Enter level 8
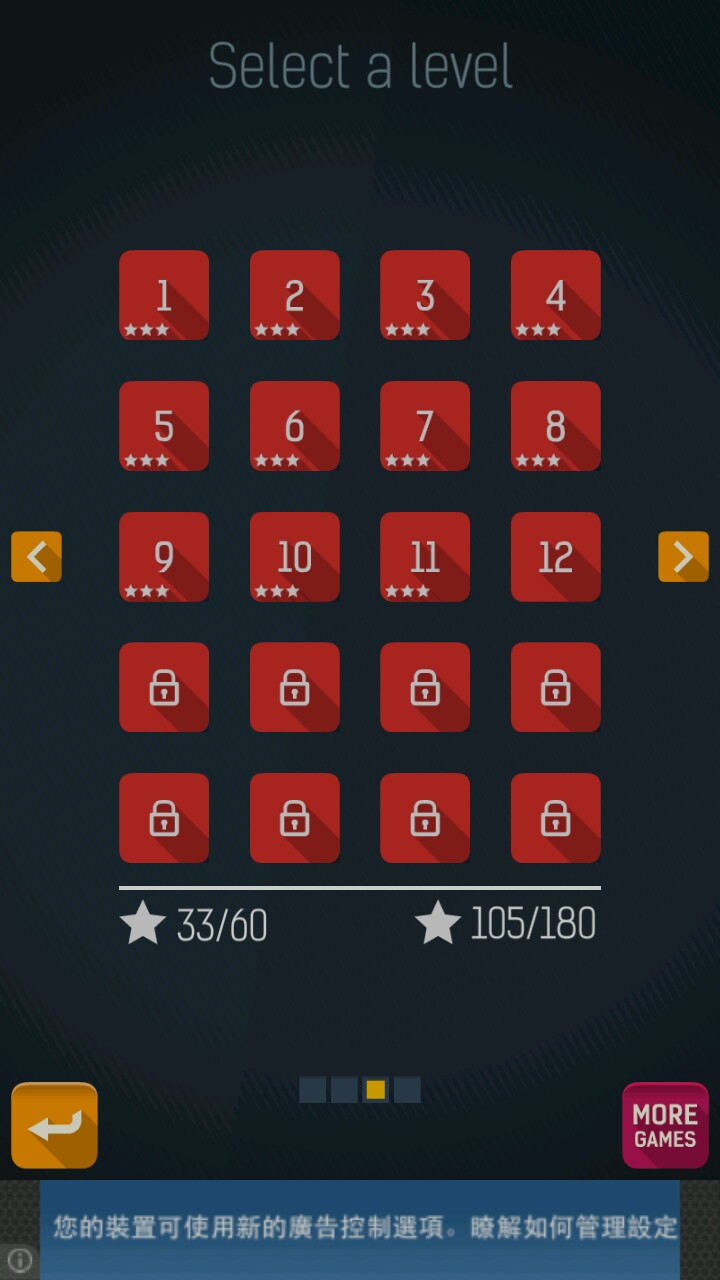Viewport: 720px width, 1280px height. point(556,426)
